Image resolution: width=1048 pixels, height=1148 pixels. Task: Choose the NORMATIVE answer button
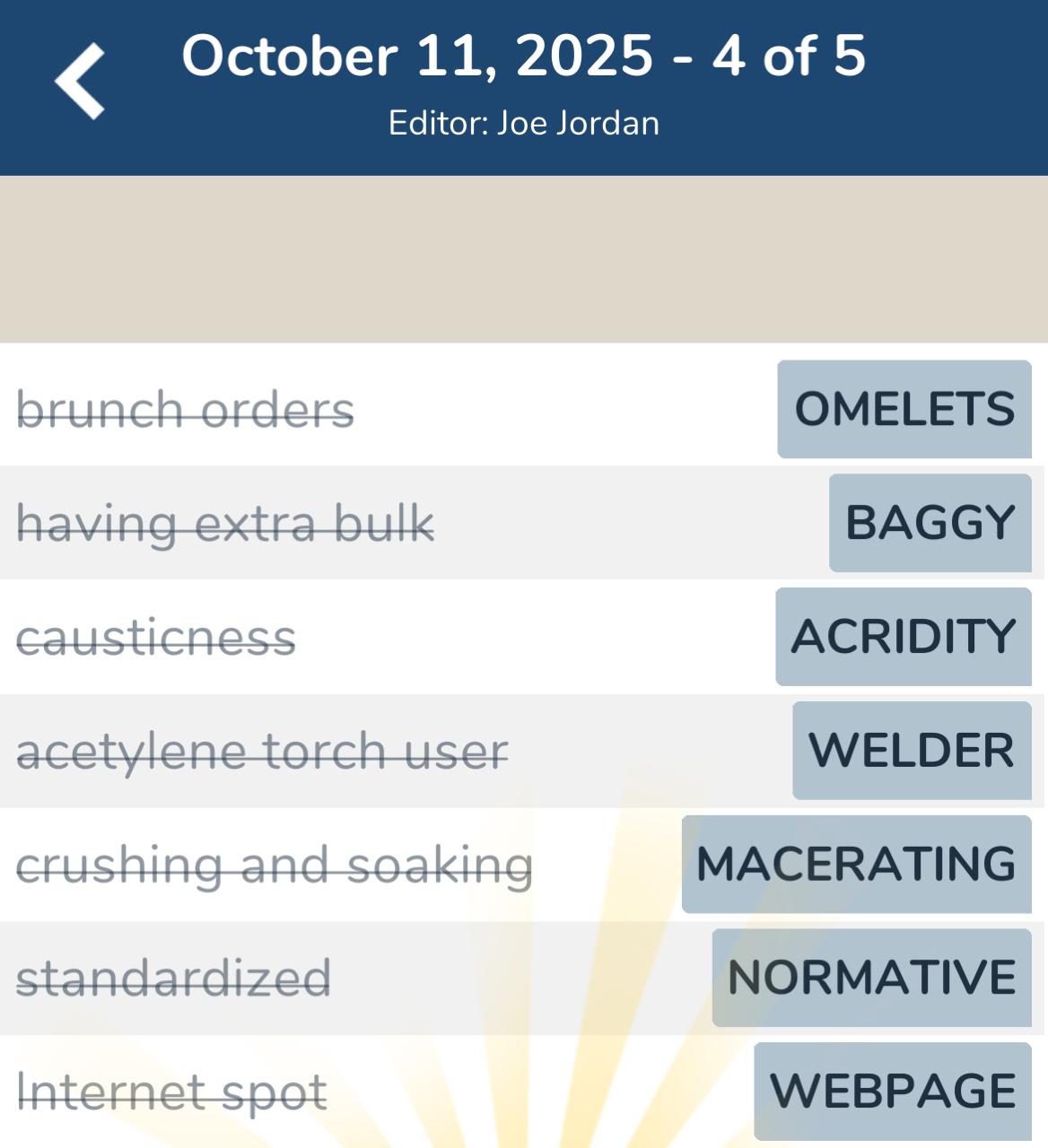click(x=871, y=978)
